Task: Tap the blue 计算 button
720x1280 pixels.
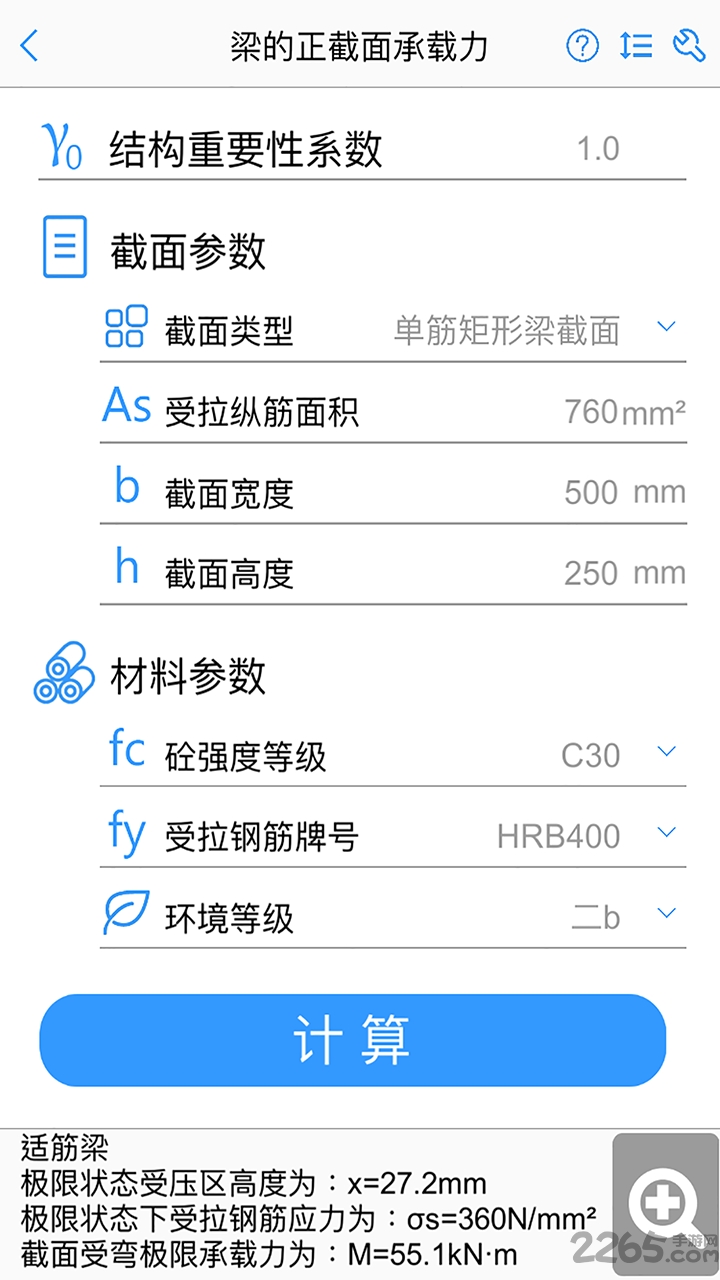Action: click(353, 1040)
